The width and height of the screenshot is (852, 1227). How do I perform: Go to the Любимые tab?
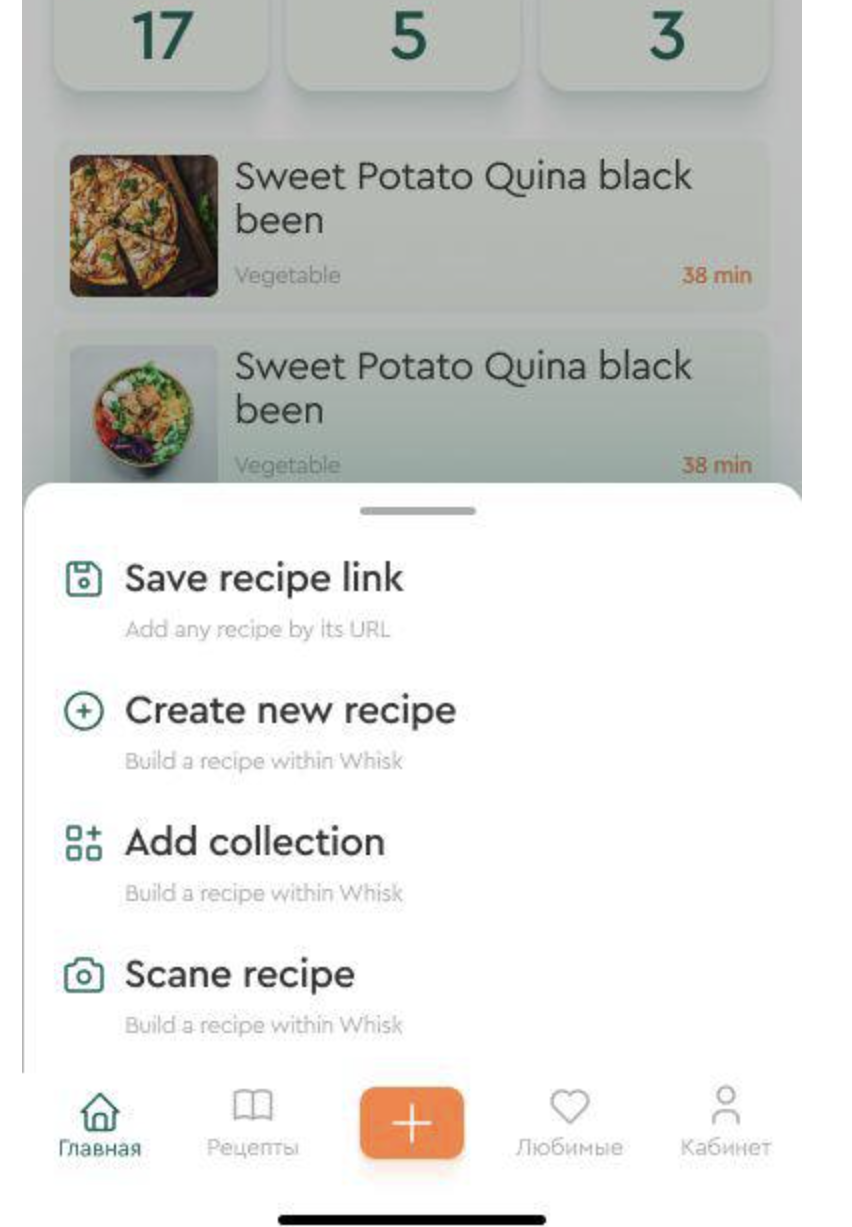tap(569, 1125)
